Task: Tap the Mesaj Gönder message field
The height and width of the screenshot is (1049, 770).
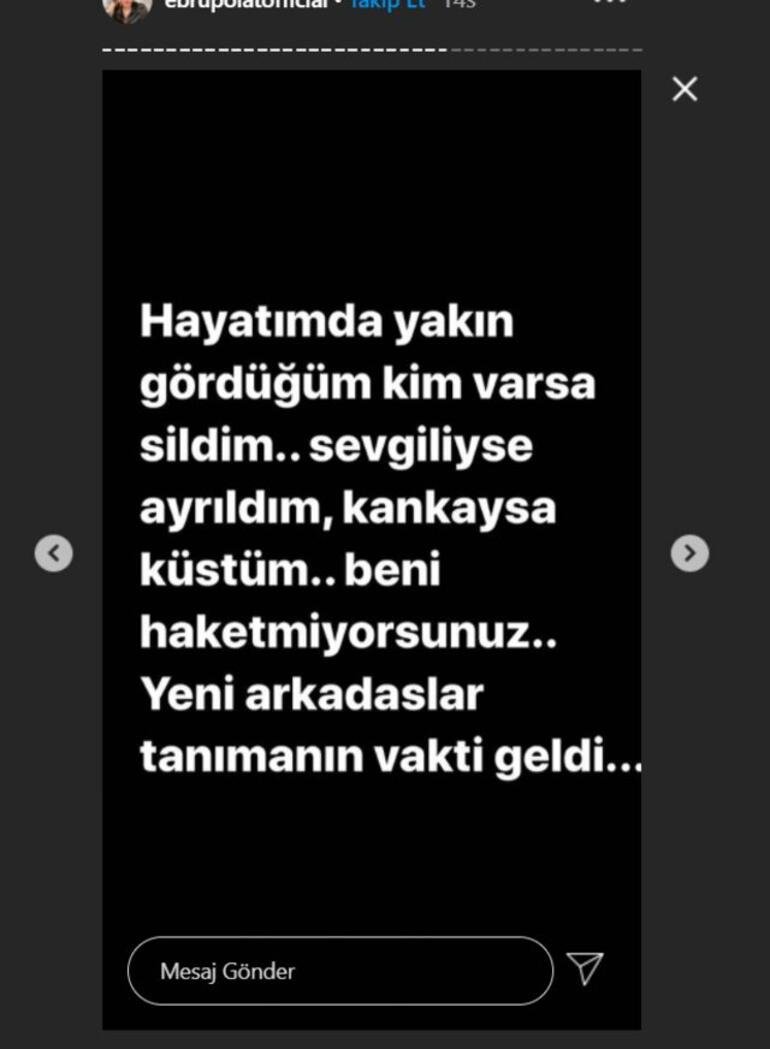Action: [x=340, y=971]
